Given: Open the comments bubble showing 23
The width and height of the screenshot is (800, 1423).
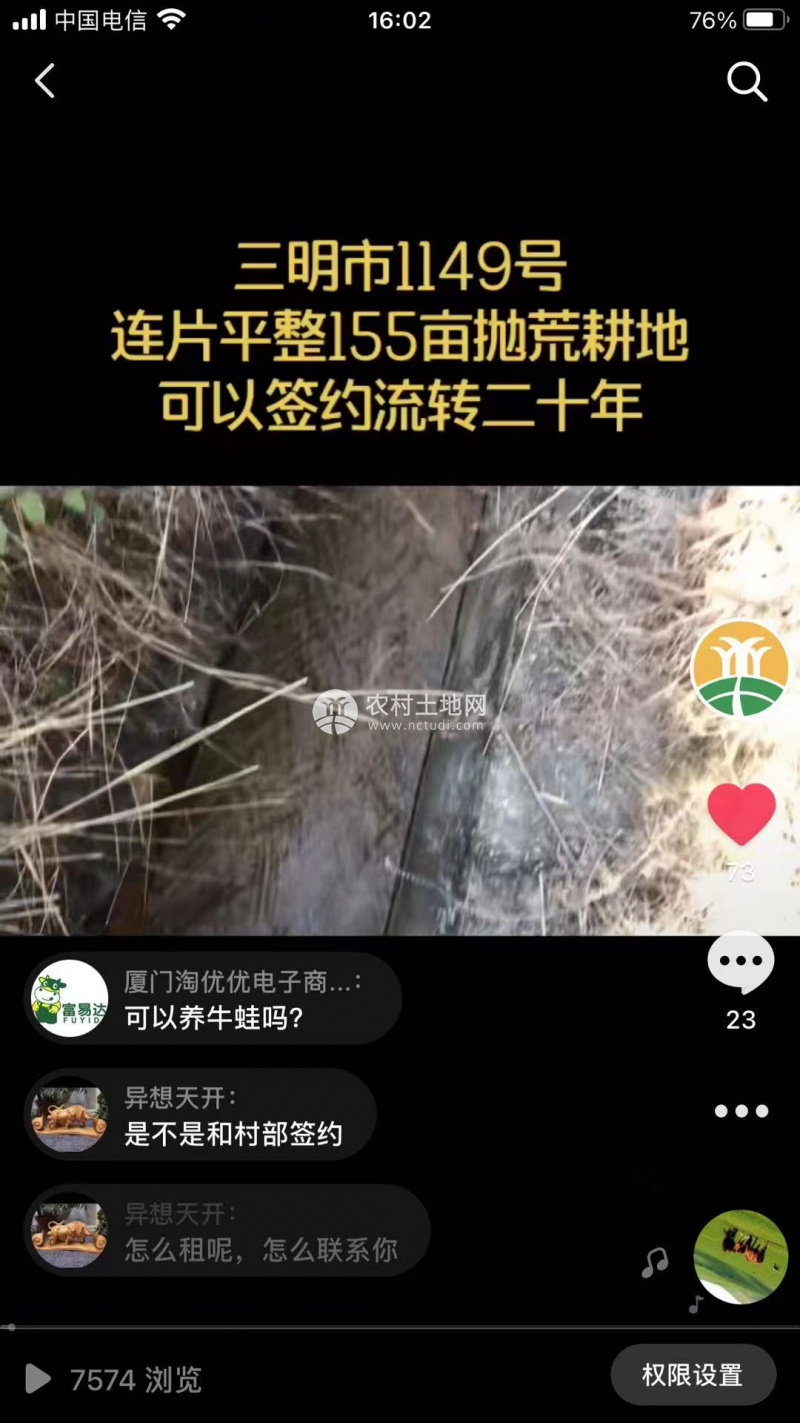Looking at the screenshot, I should pyautogui.click(x=740, y=965).
